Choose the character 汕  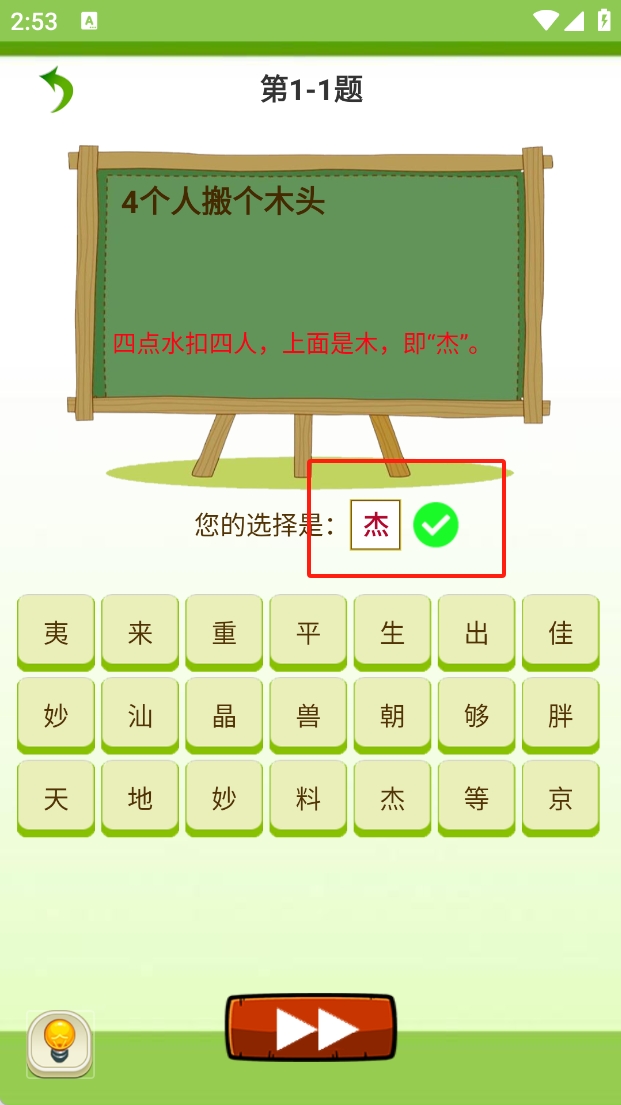140,715
